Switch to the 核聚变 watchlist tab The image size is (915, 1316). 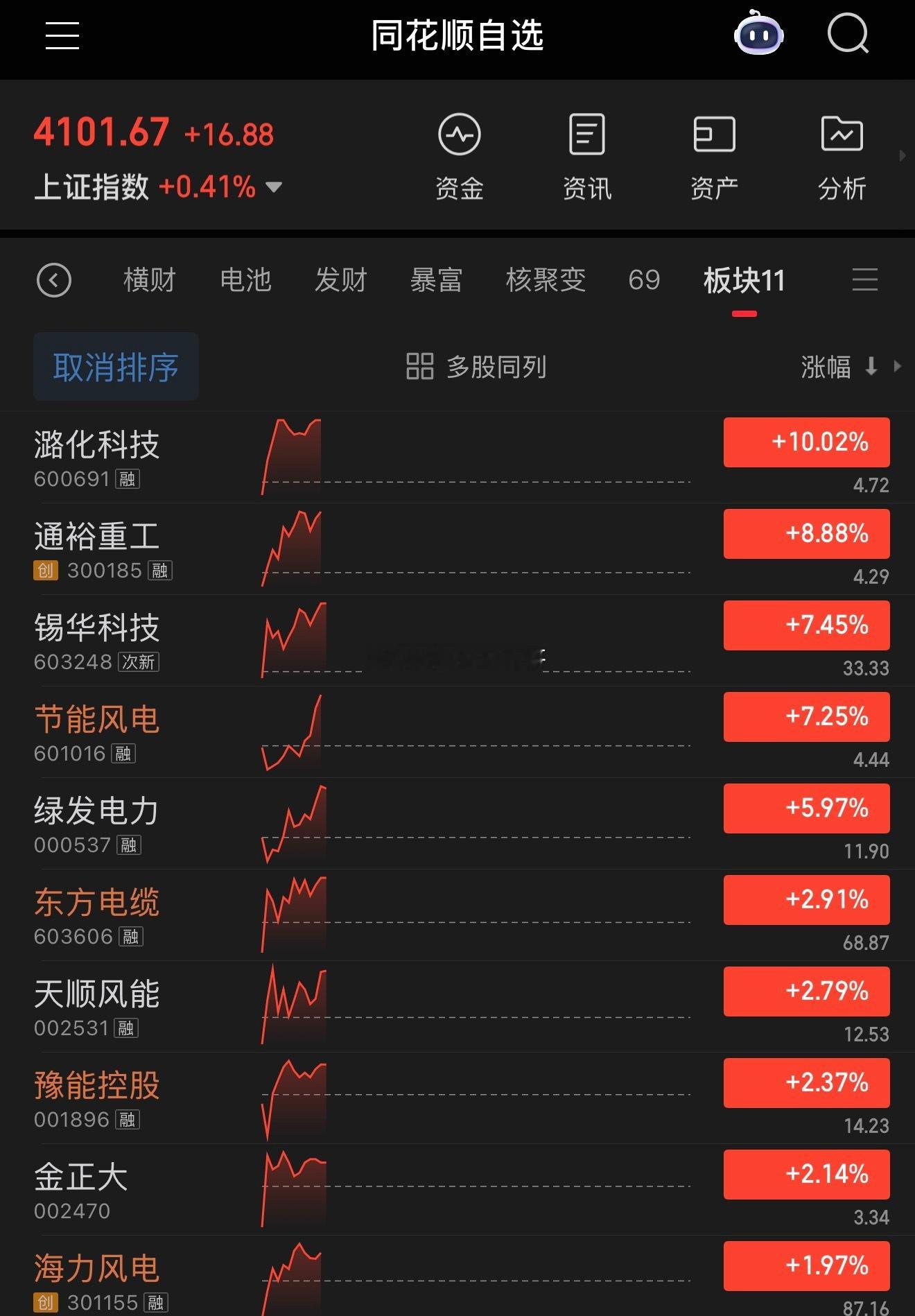click(546, 279)
